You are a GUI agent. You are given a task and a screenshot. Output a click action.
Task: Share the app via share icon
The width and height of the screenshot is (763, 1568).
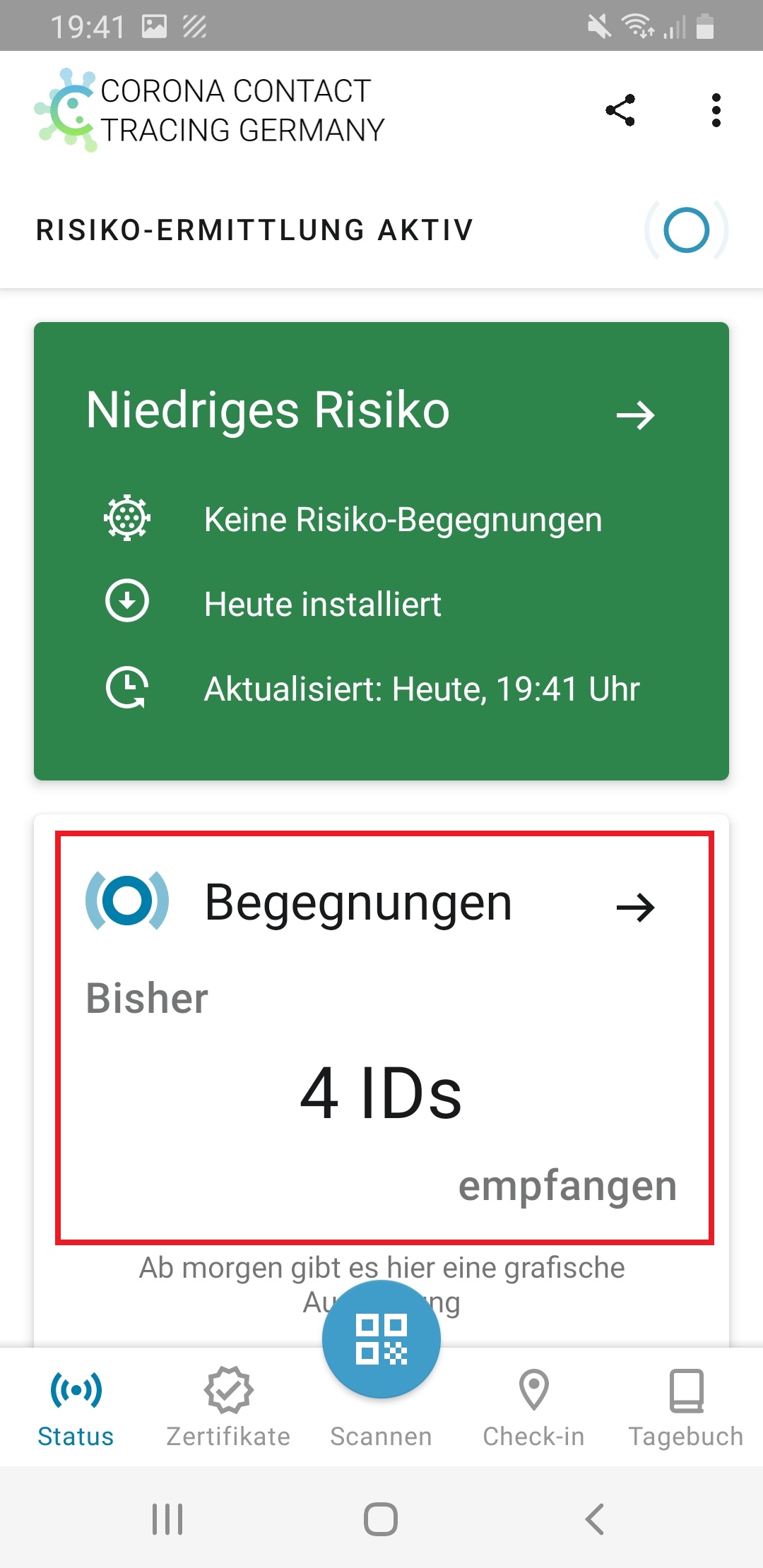(x=620, y=110)
